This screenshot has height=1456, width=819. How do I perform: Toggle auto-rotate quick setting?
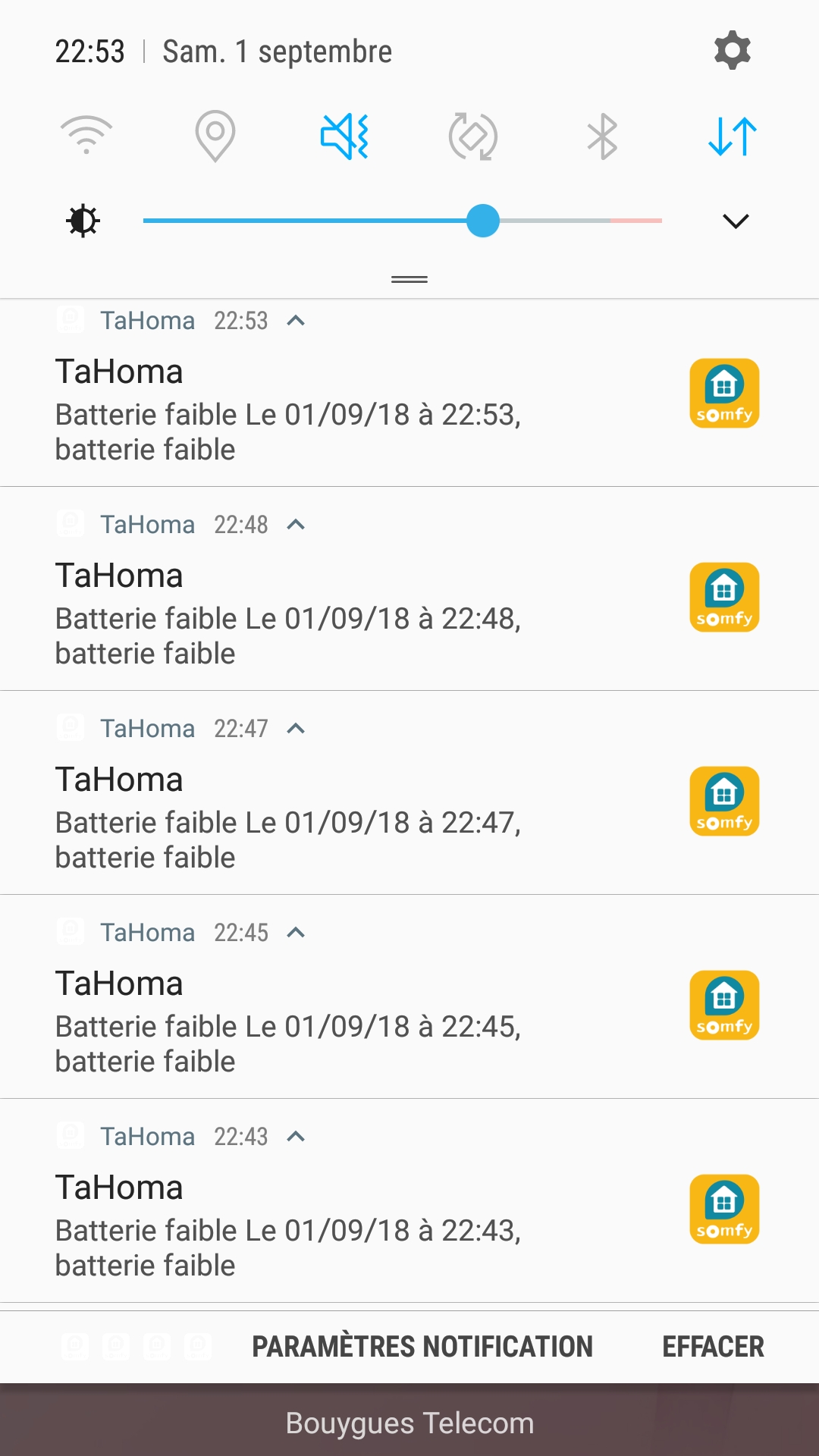tap(473, 136)
